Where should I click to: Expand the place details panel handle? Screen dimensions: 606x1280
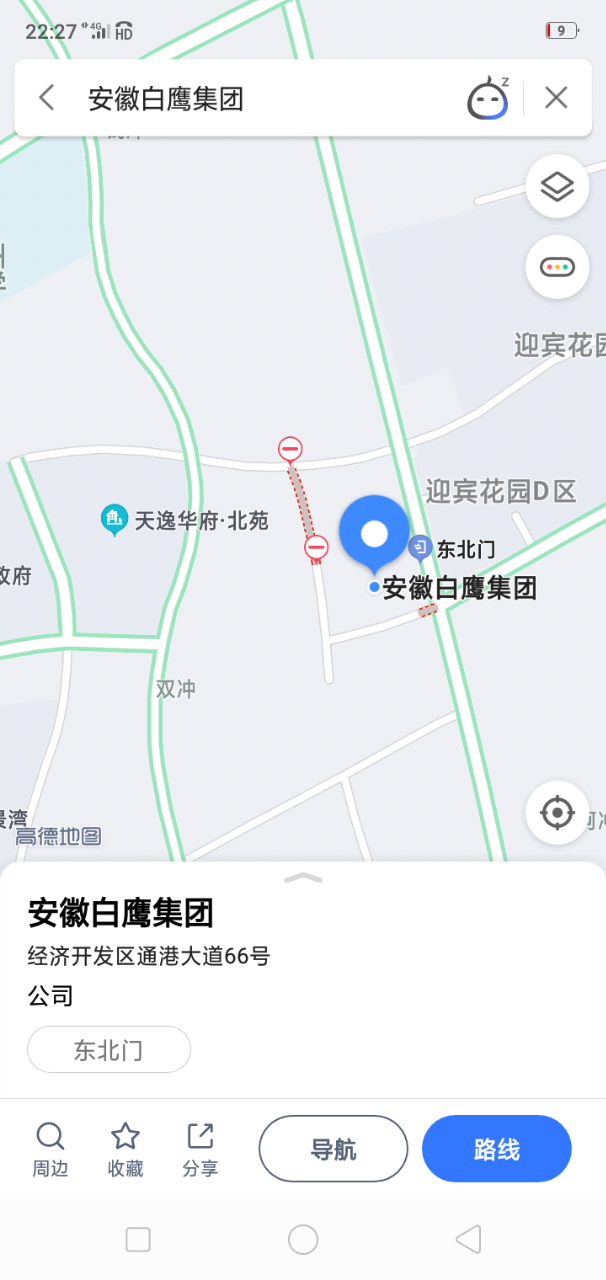[303, 878]
